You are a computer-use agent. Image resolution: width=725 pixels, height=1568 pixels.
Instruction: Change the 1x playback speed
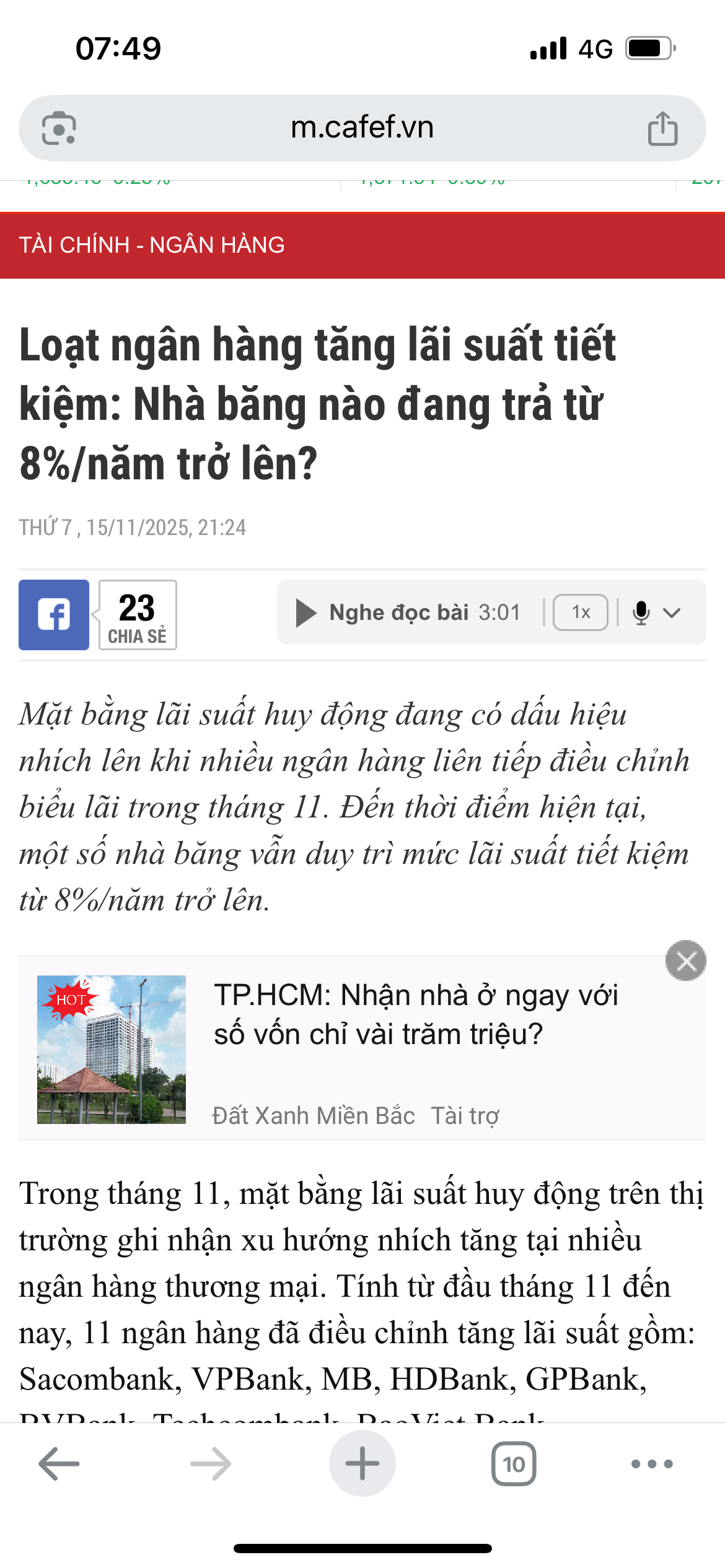(580, 612)
